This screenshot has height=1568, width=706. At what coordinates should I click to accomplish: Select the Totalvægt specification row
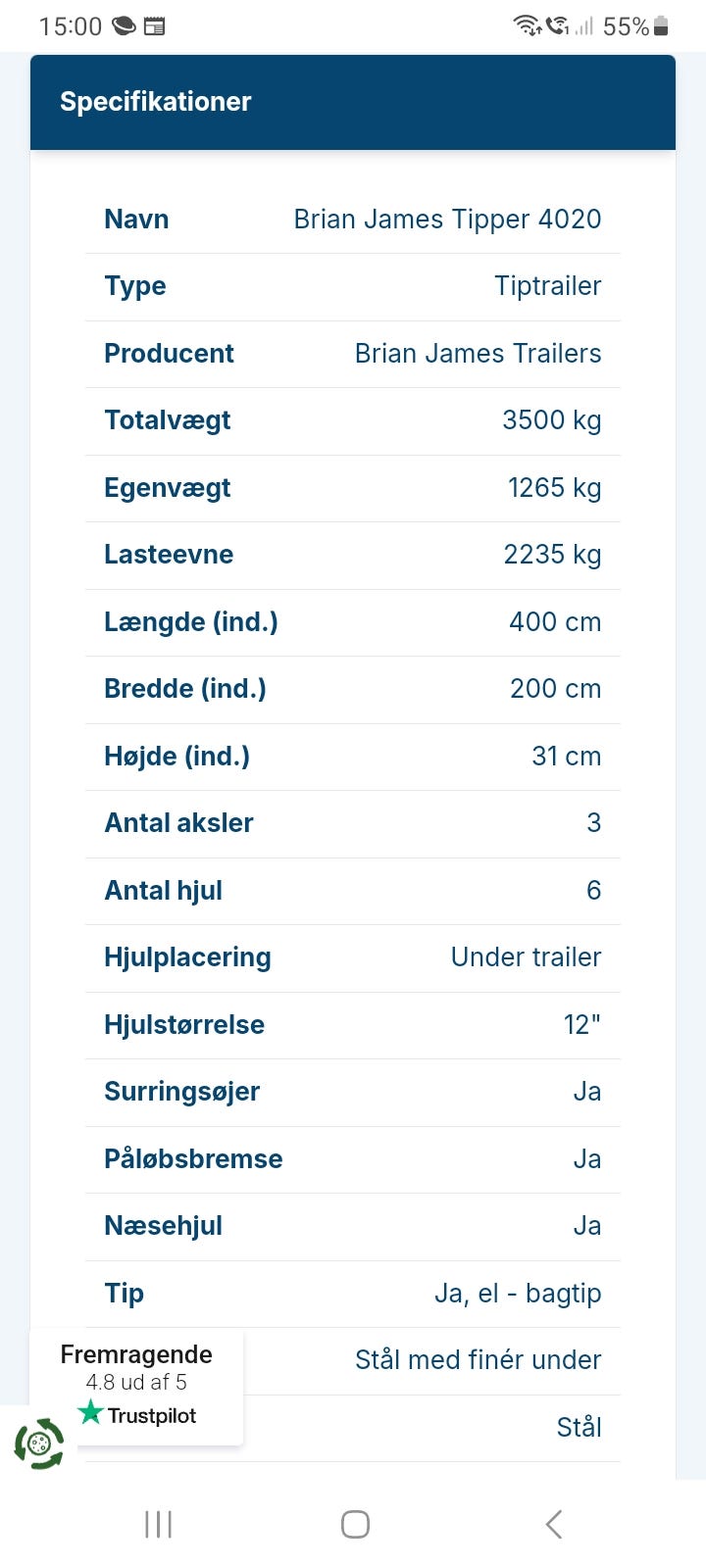pos(353,419)
